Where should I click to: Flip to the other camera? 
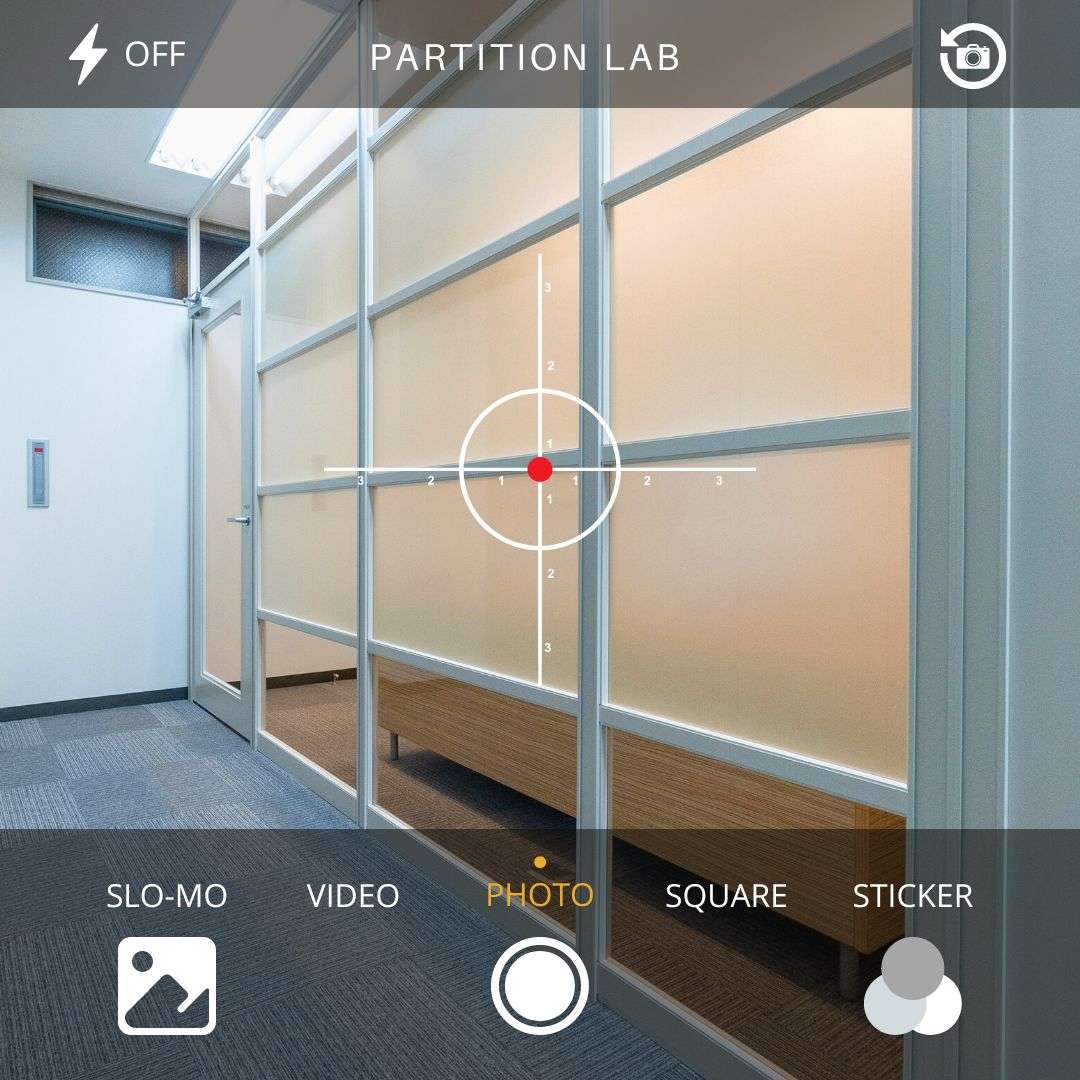pos(972,55)
